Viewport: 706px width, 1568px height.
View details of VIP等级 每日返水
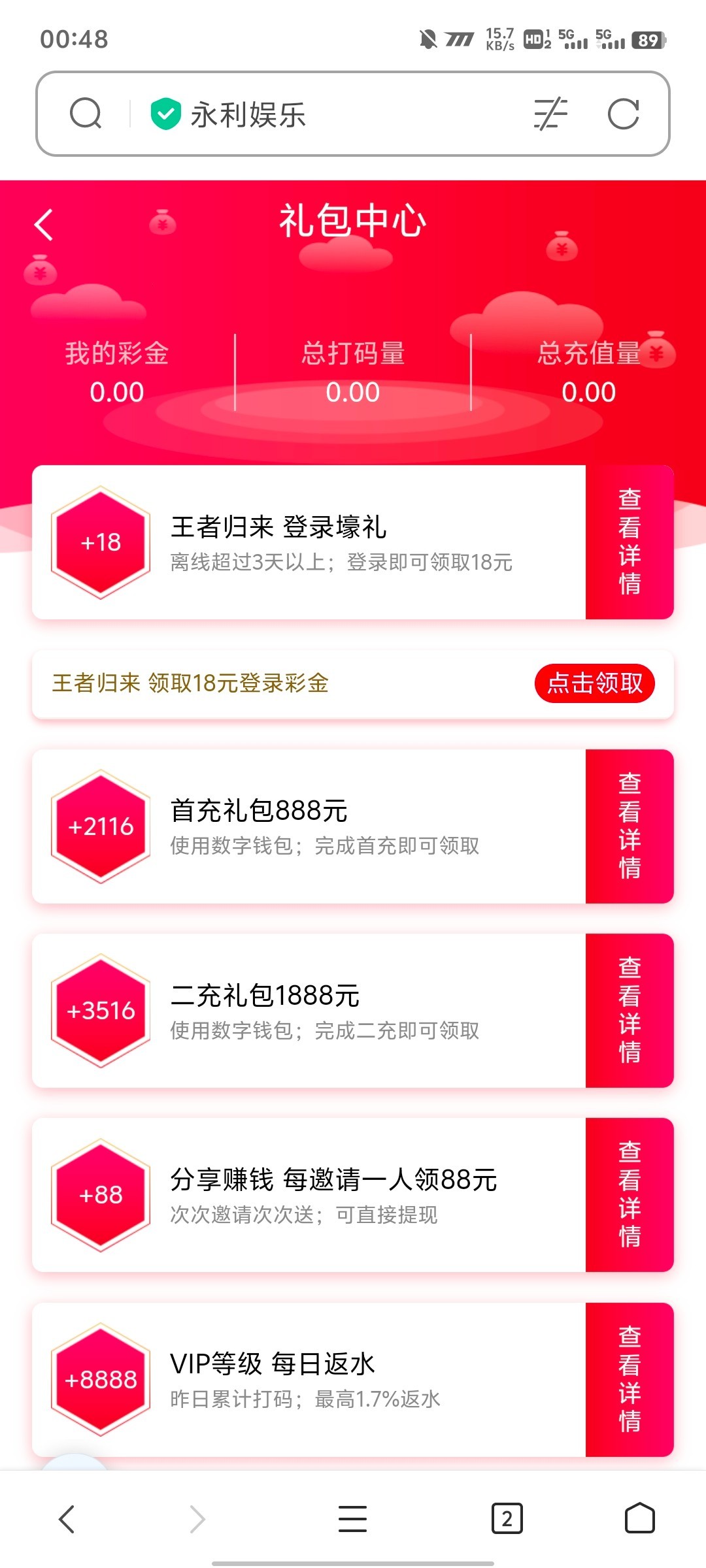point(629,1379)
